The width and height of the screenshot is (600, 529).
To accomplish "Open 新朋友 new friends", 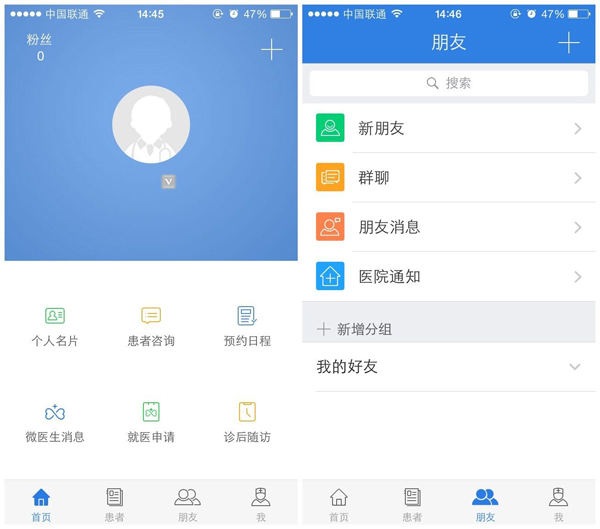I will point(449,128).
